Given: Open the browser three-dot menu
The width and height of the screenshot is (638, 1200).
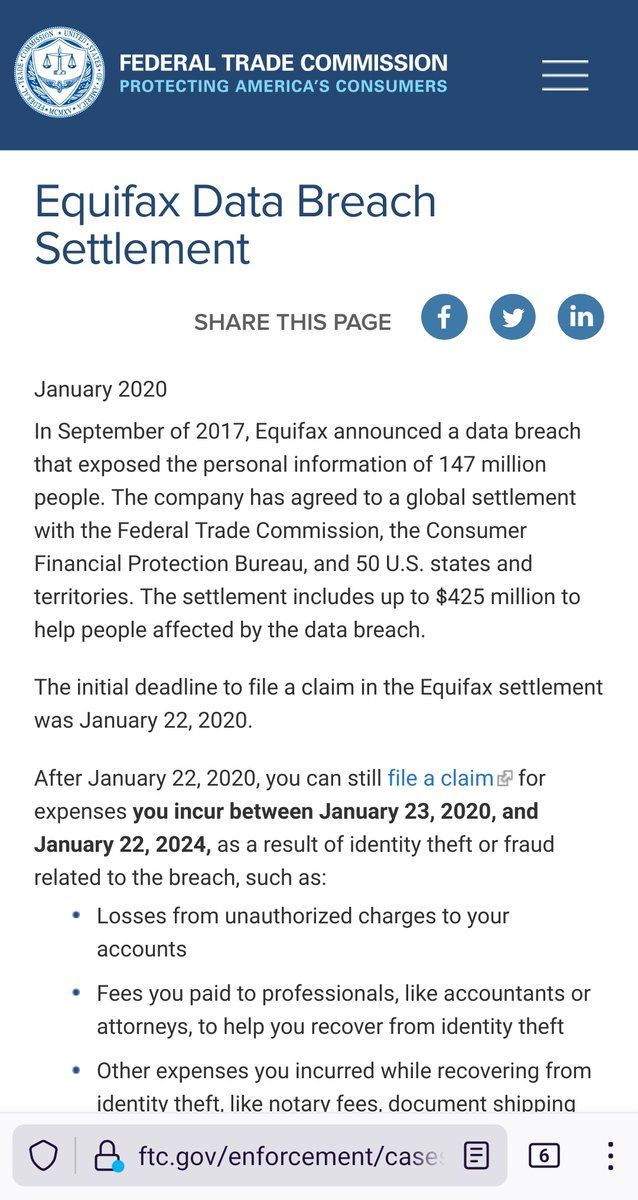Looking at the screenshot, I should 610,1156.
